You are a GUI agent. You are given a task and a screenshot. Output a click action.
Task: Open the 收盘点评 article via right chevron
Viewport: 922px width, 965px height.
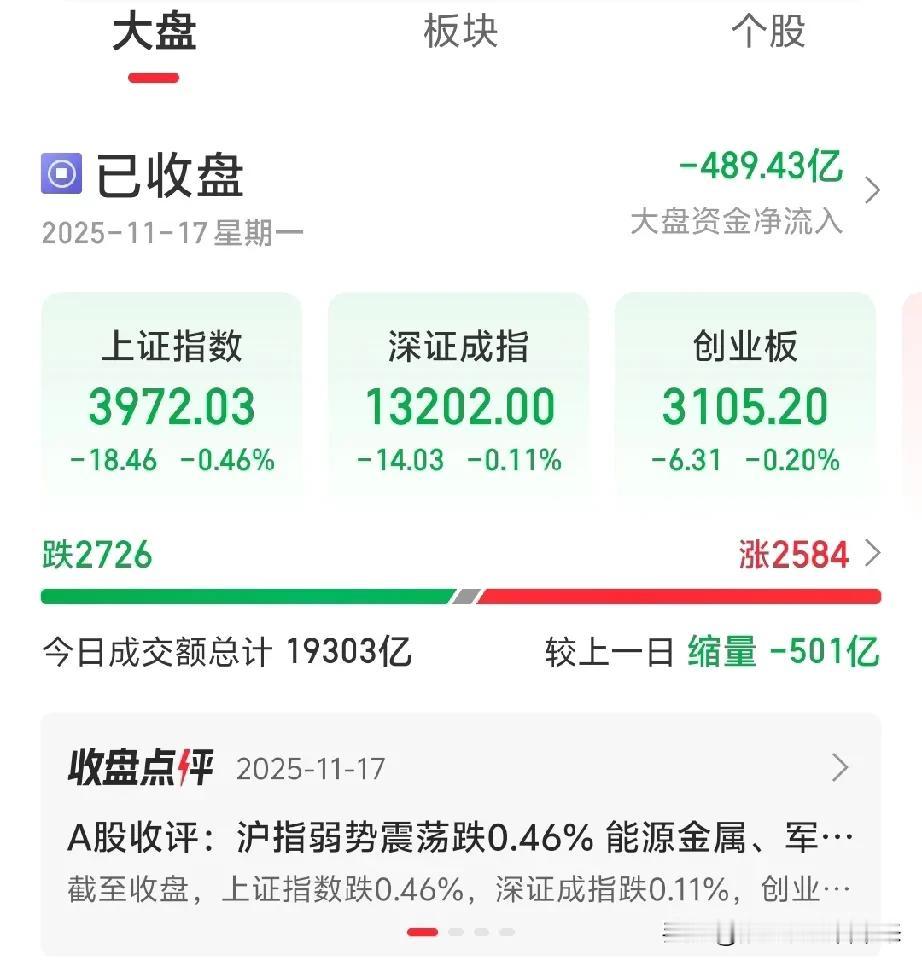(838, 767)
